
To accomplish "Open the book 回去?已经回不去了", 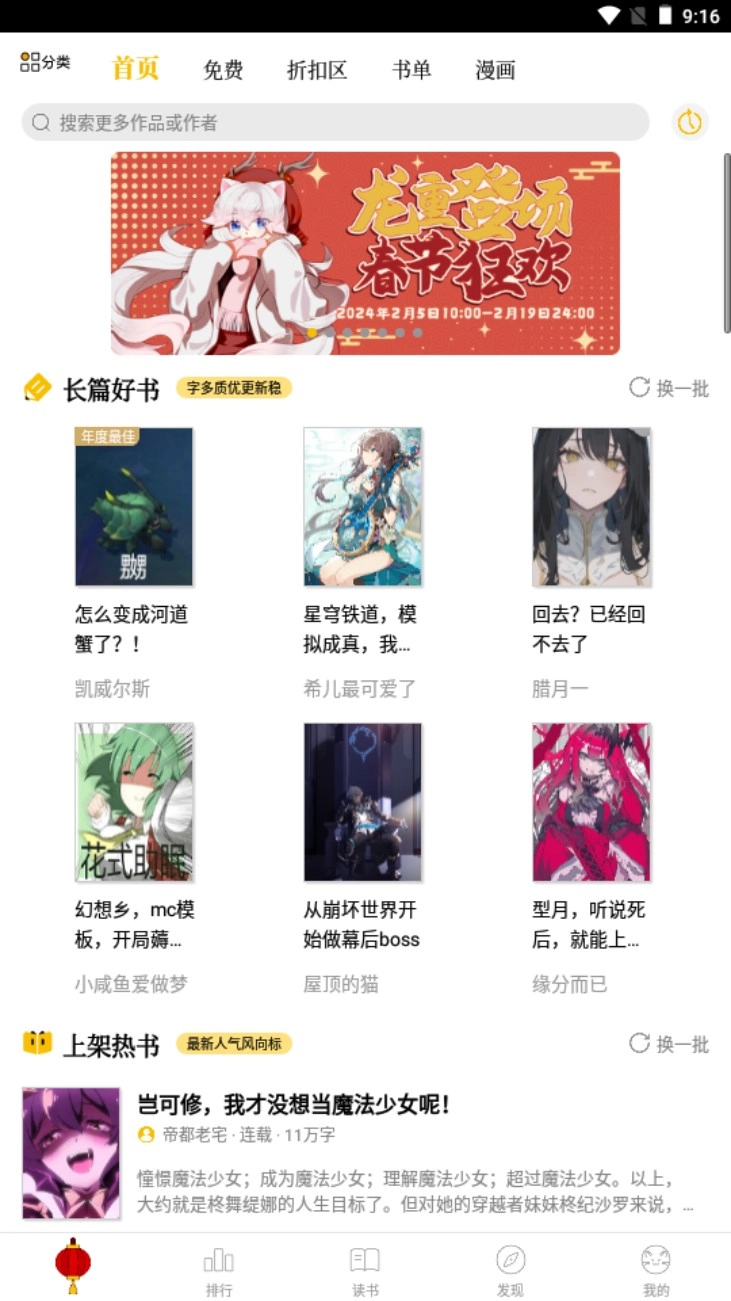I will (x=591, y=507).
